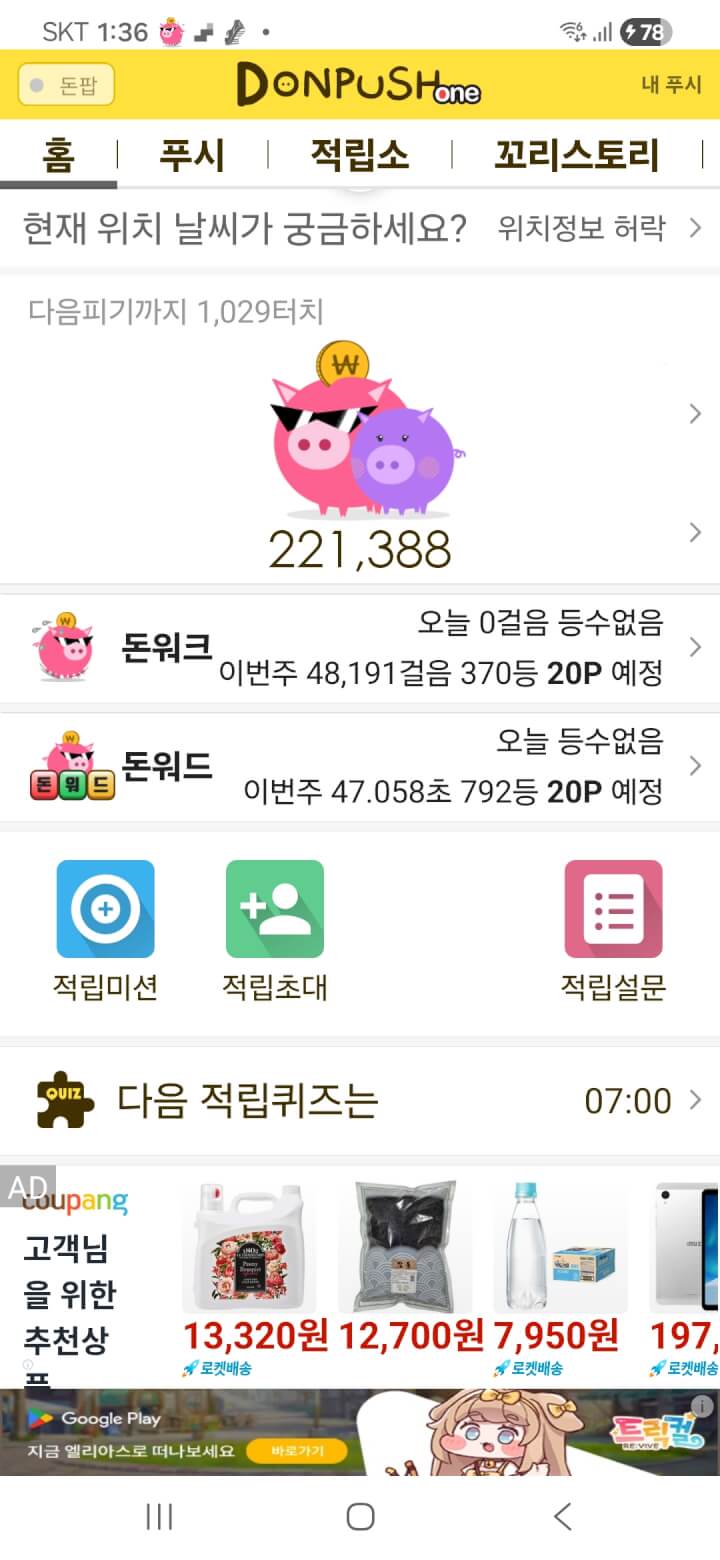The height and width of the screenshot is (1560, 720).
Task: Switch to the 꼬리스토리 tab
Action: [576, 156]
